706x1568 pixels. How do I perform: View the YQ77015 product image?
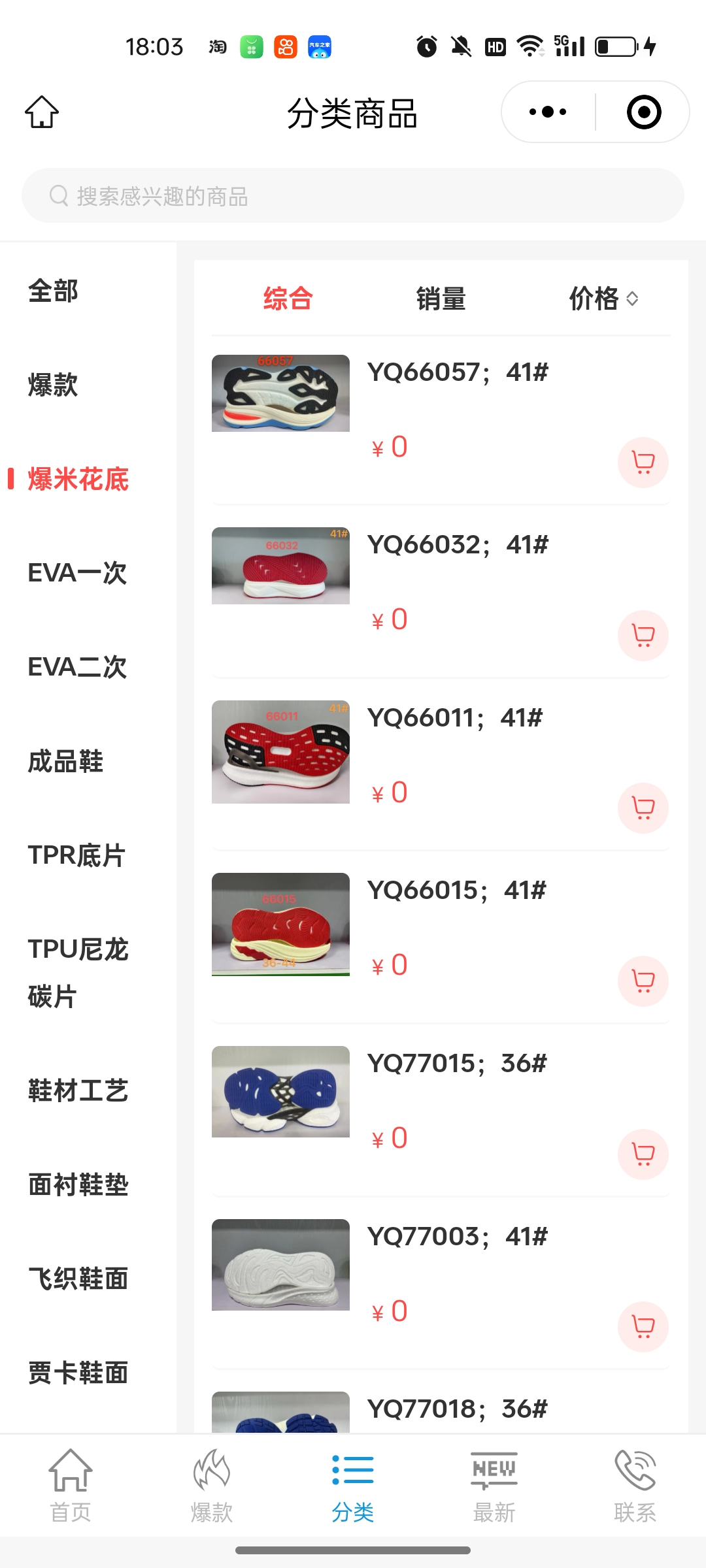point(280,1092)
